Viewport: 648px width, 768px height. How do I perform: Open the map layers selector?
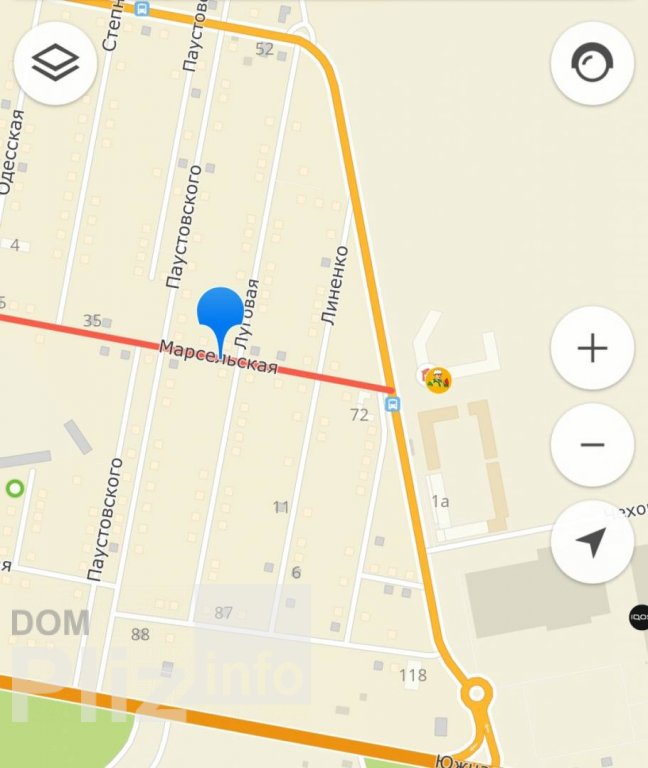(x=55, y=64)
